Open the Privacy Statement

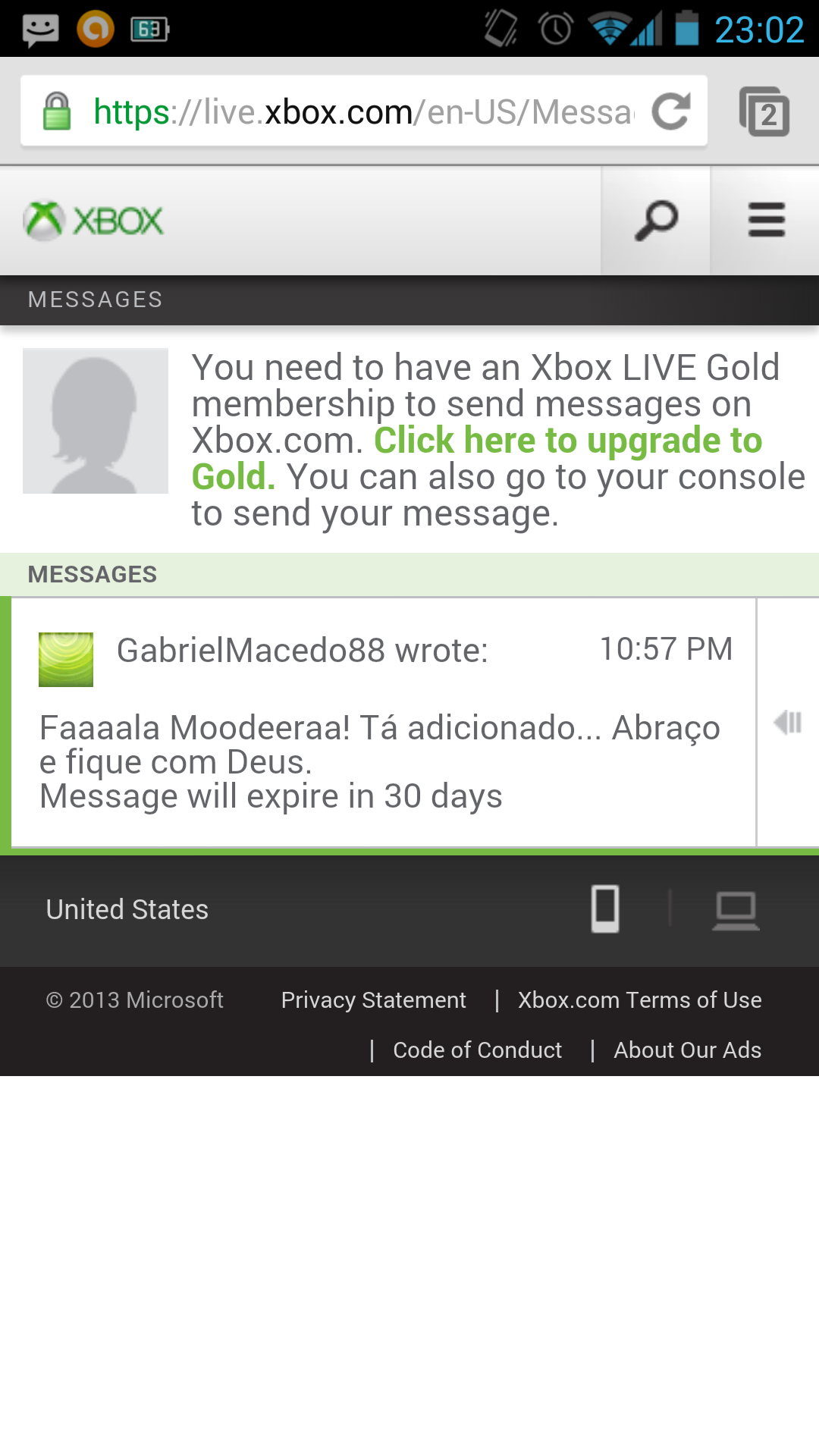pyautogui.click(x=373, y=1000)
